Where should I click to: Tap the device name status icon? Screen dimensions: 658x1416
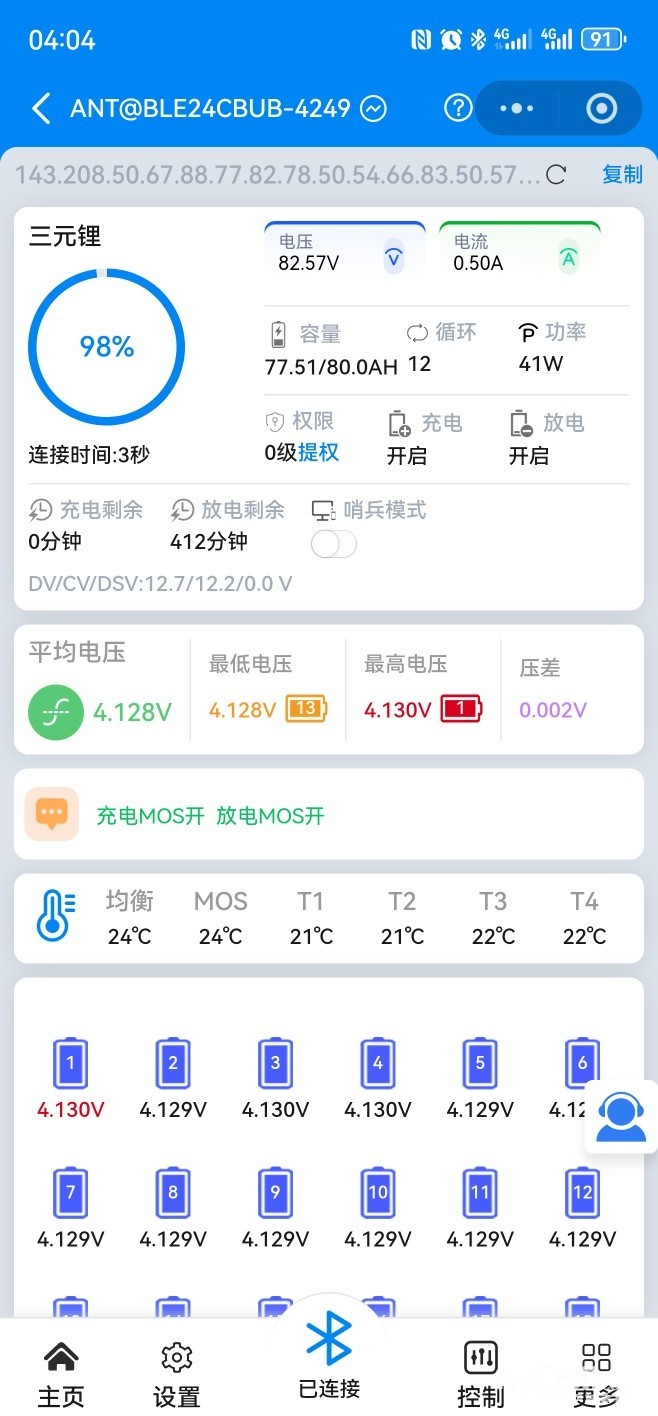click(373, 108)
